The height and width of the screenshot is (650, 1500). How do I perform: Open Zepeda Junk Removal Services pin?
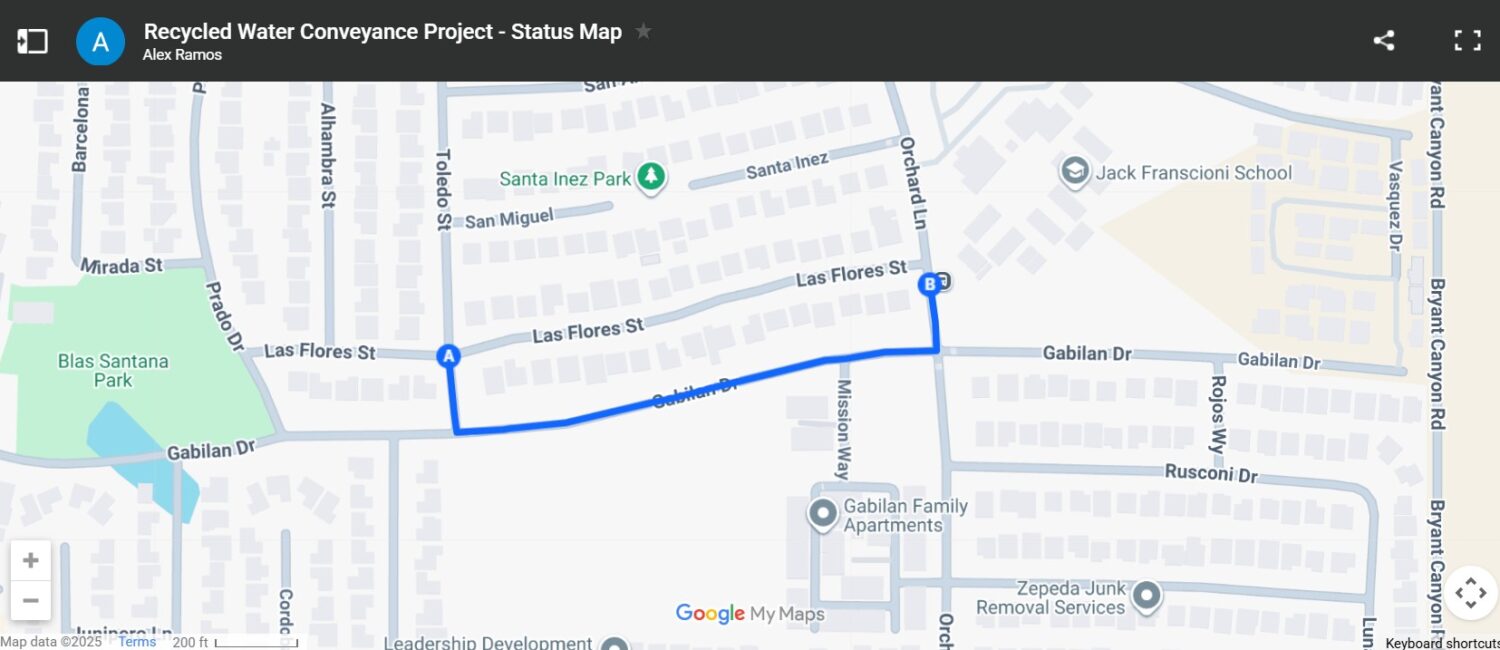1147,597
